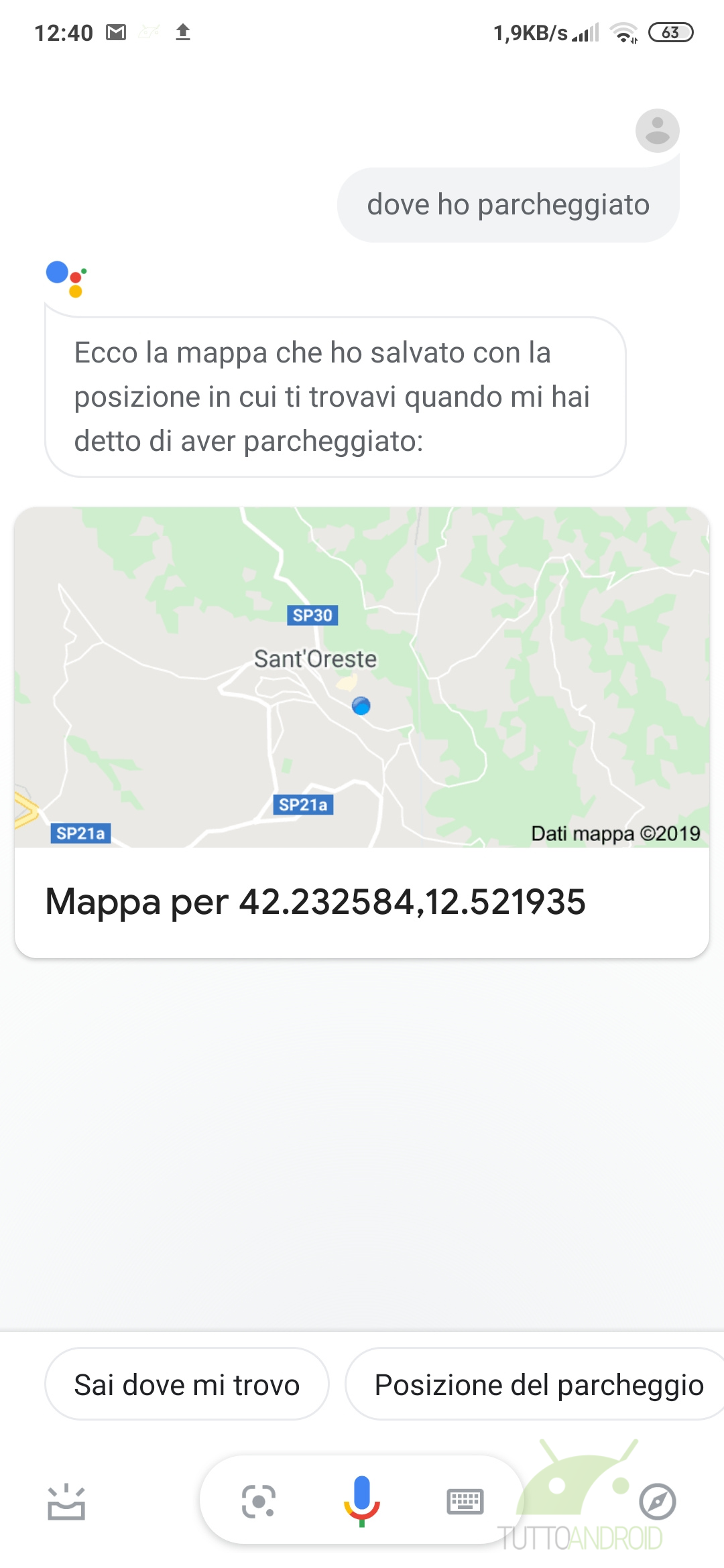Open the map card for 42.232584,12.521935
The image size is (724, 1568).
point(362,732)
